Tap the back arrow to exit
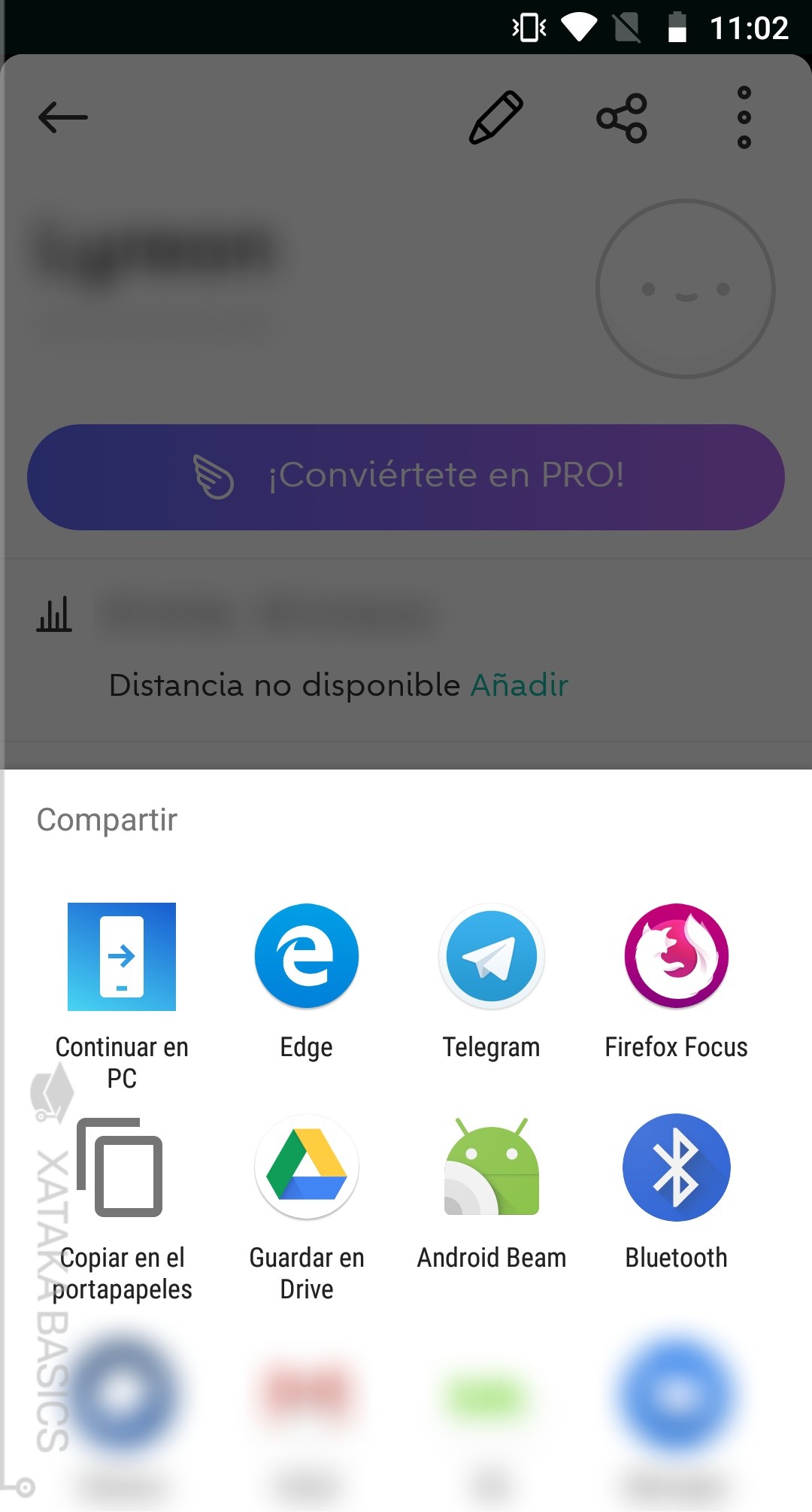812x1512 pixels. 62,118
